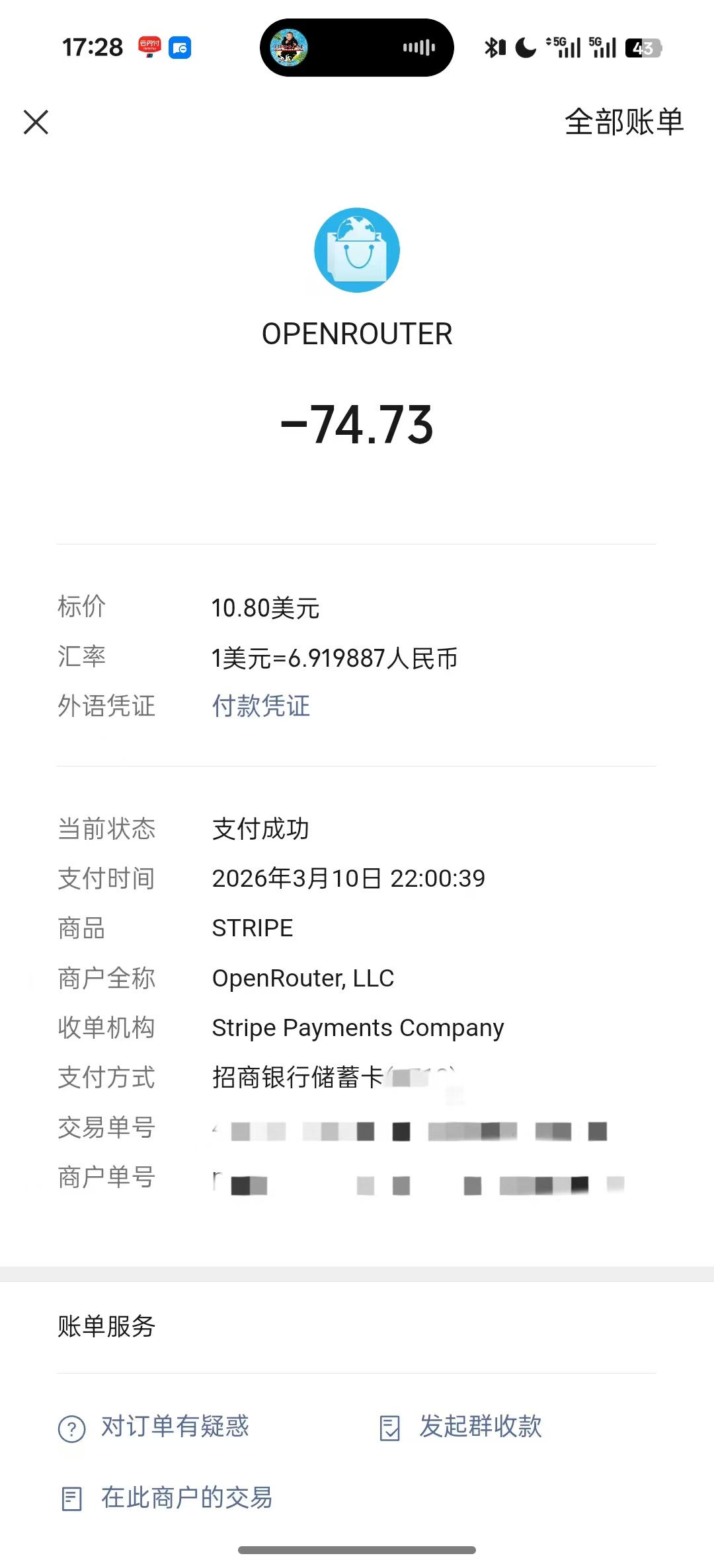Start 发起群收款 group collection
This screenshot has height=1568, width=714.
click(460, 1427)
